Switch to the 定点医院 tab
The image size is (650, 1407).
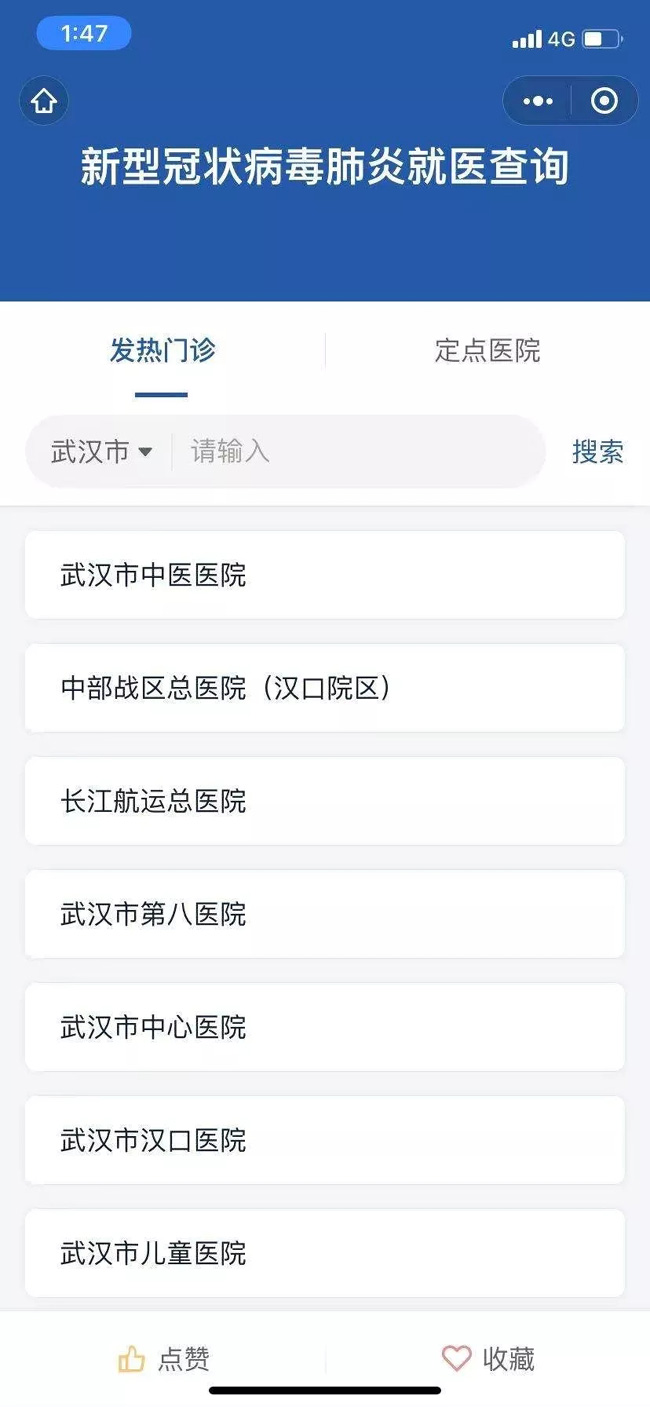487,351
